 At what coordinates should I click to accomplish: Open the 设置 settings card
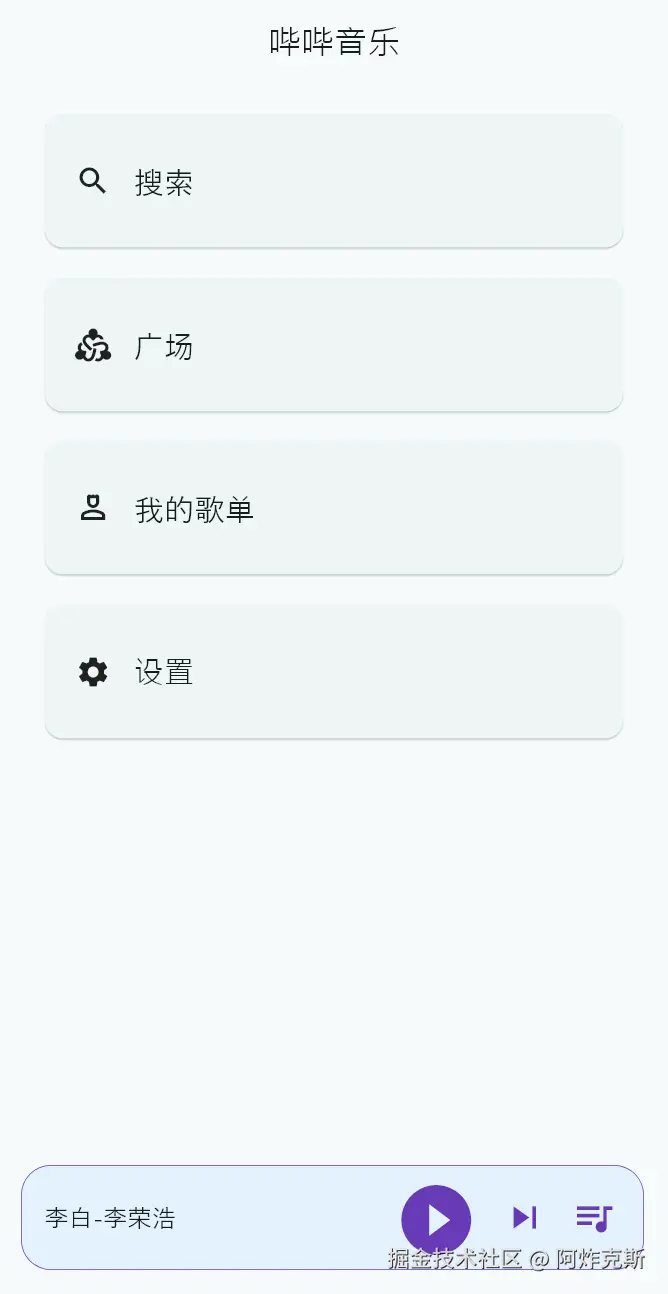pos(333,672)
